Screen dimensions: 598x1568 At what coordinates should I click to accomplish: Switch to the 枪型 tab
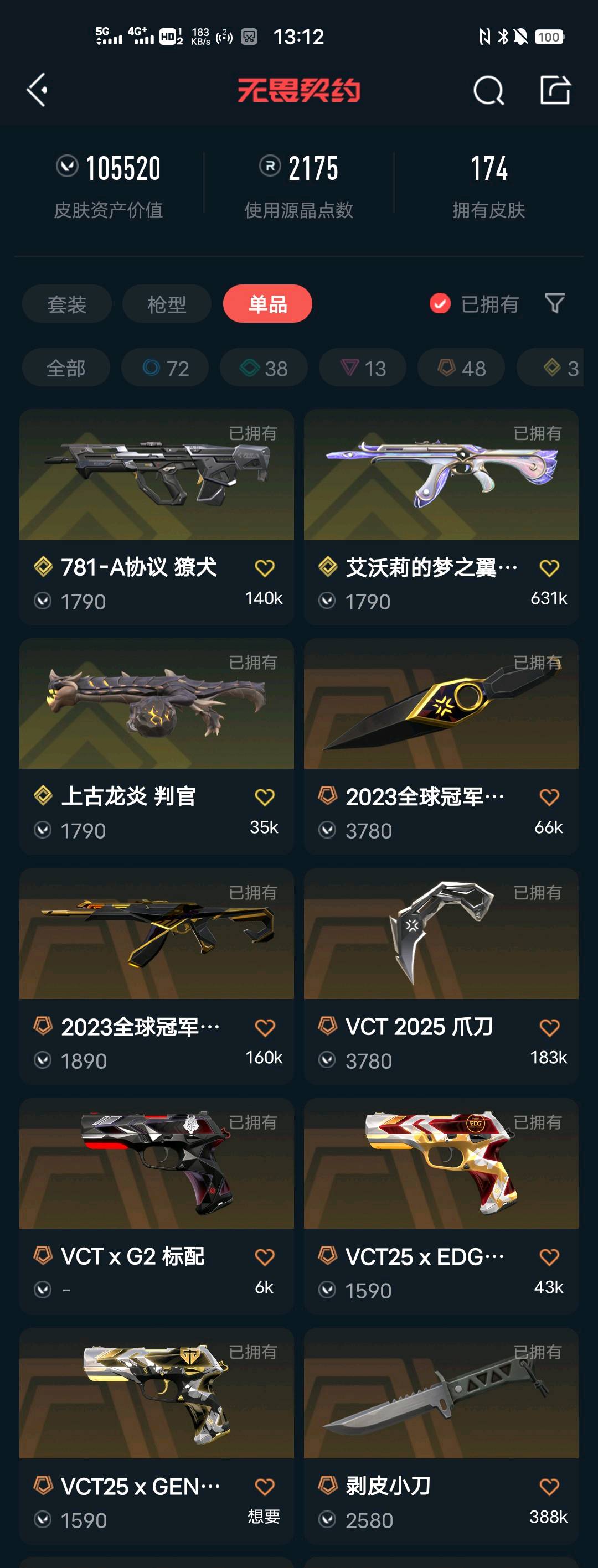167,304
